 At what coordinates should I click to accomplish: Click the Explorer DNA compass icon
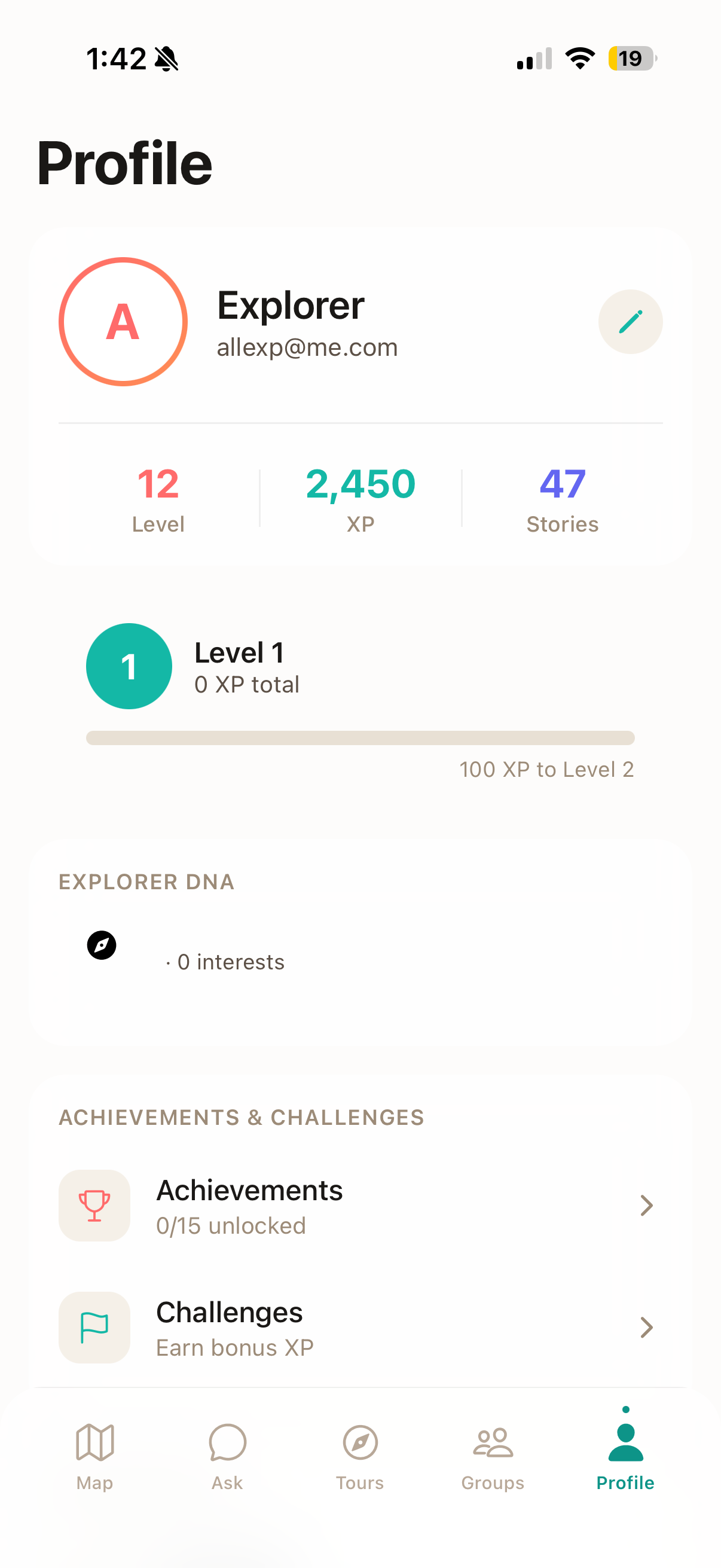point(102,945)
